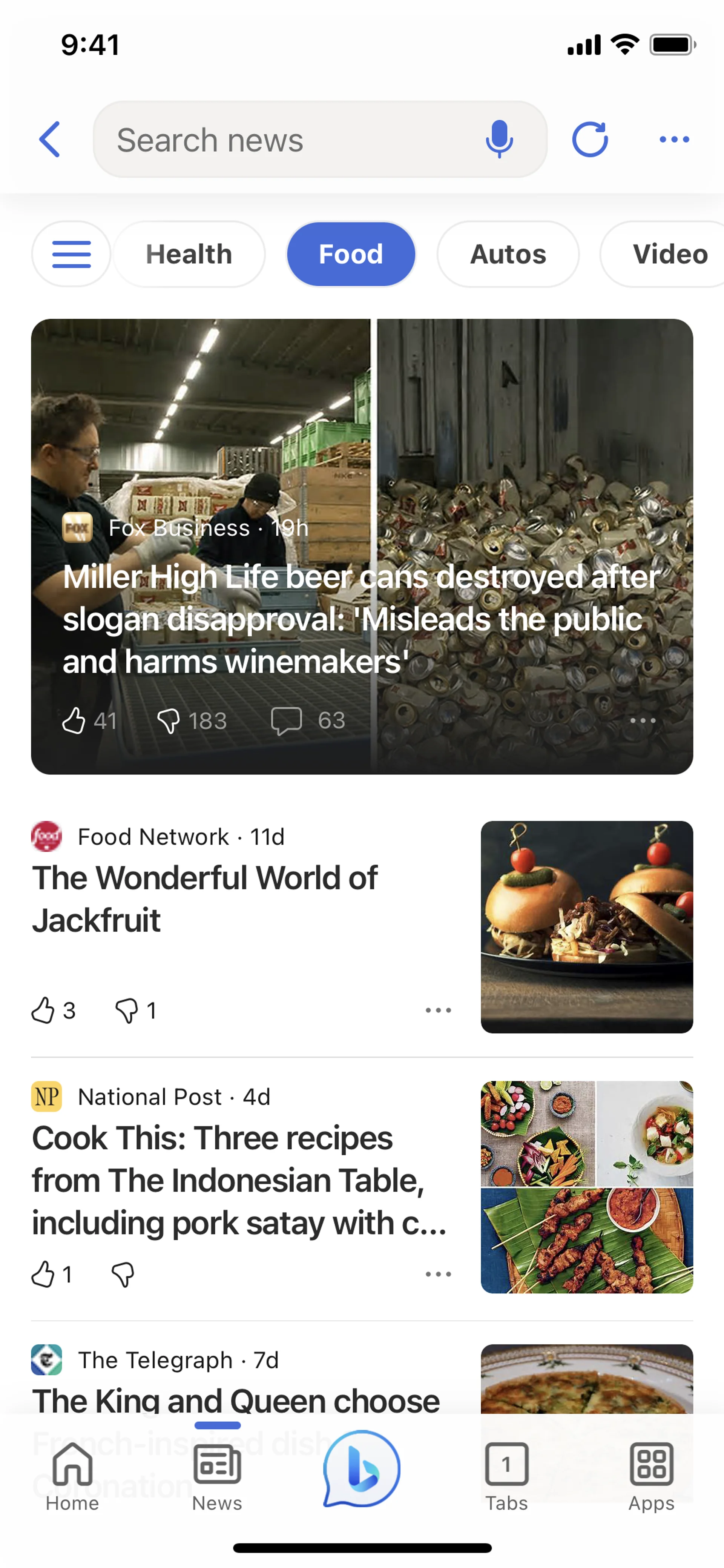The image size is (724, 1568).
Task: Like the Miller High Life article
Action: point(74,720)
